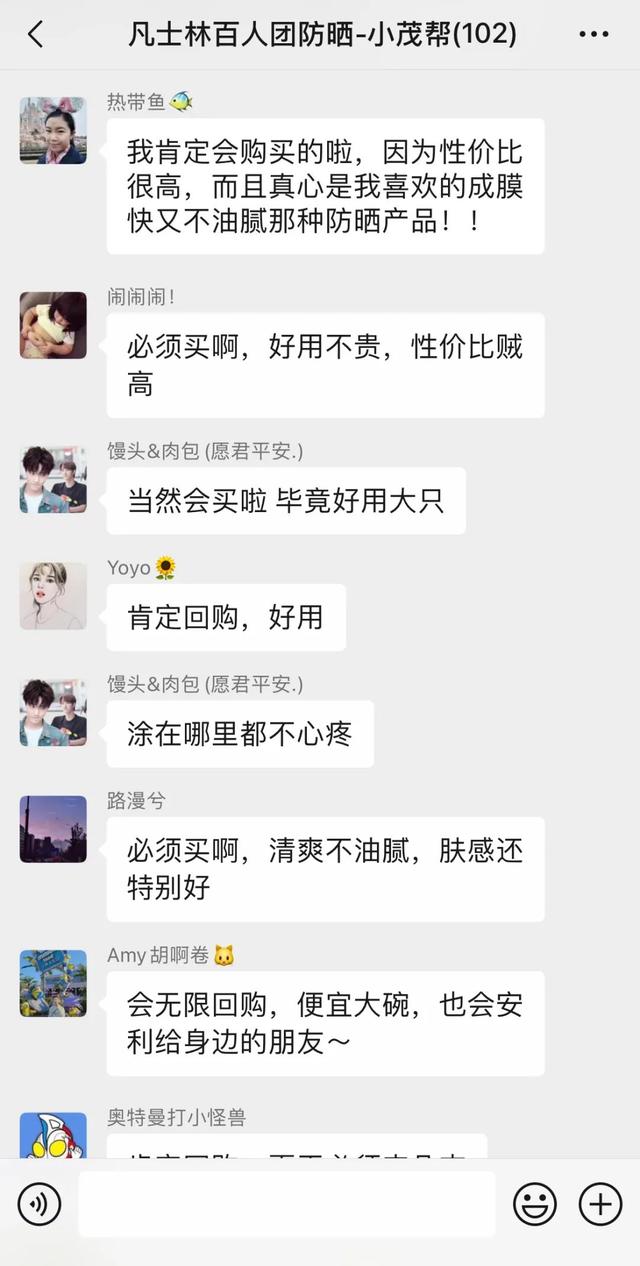
Task: Open the emoji picker
Action: click(534, 1204)
